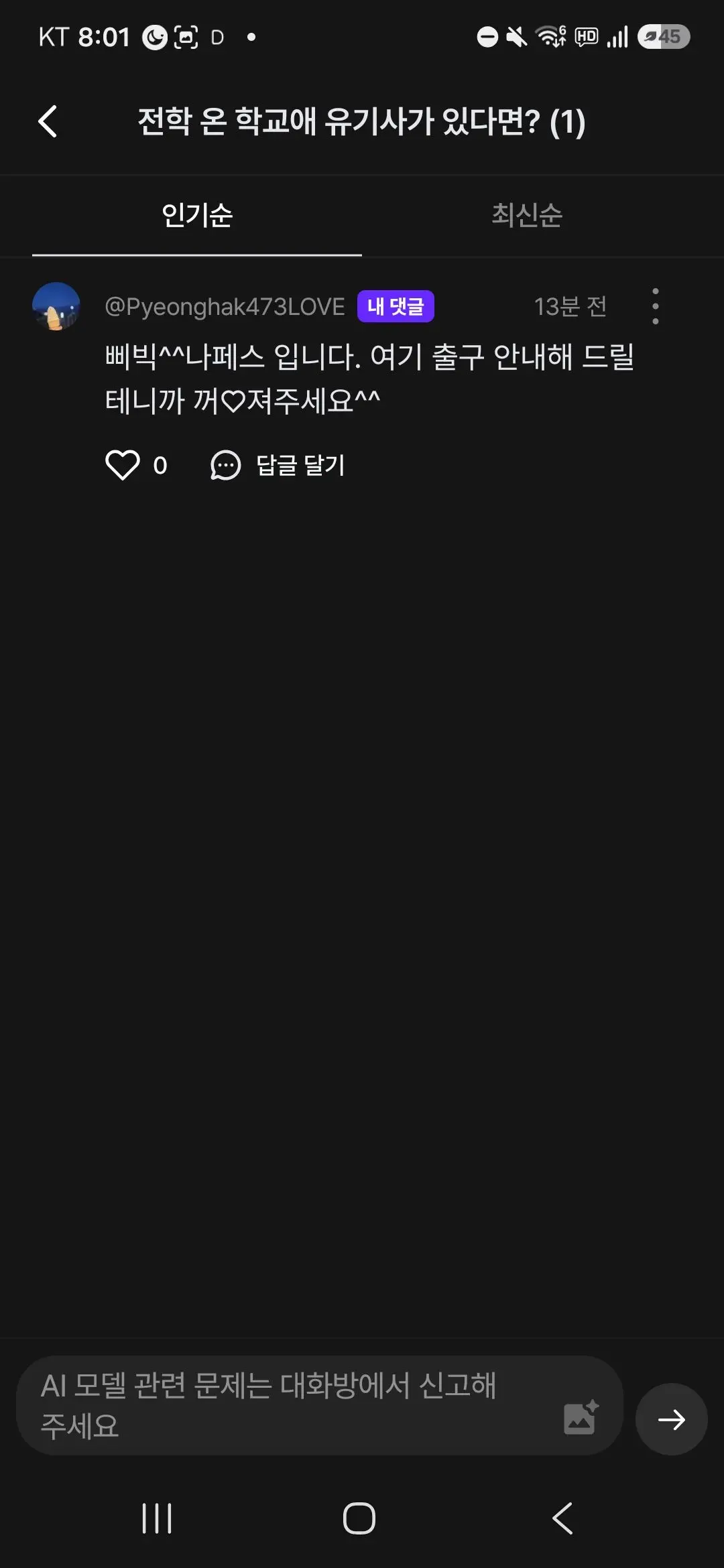Attach an image to the comment
The image size is (724, 1568).
tap(581, 1417)
